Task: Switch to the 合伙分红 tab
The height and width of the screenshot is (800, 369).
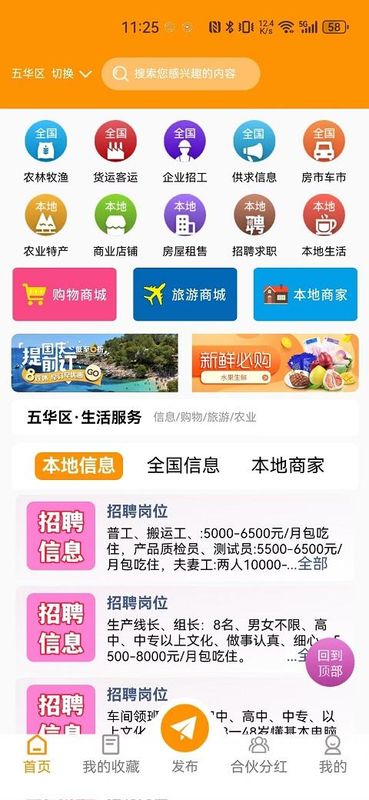Action: tap(259, 754)
